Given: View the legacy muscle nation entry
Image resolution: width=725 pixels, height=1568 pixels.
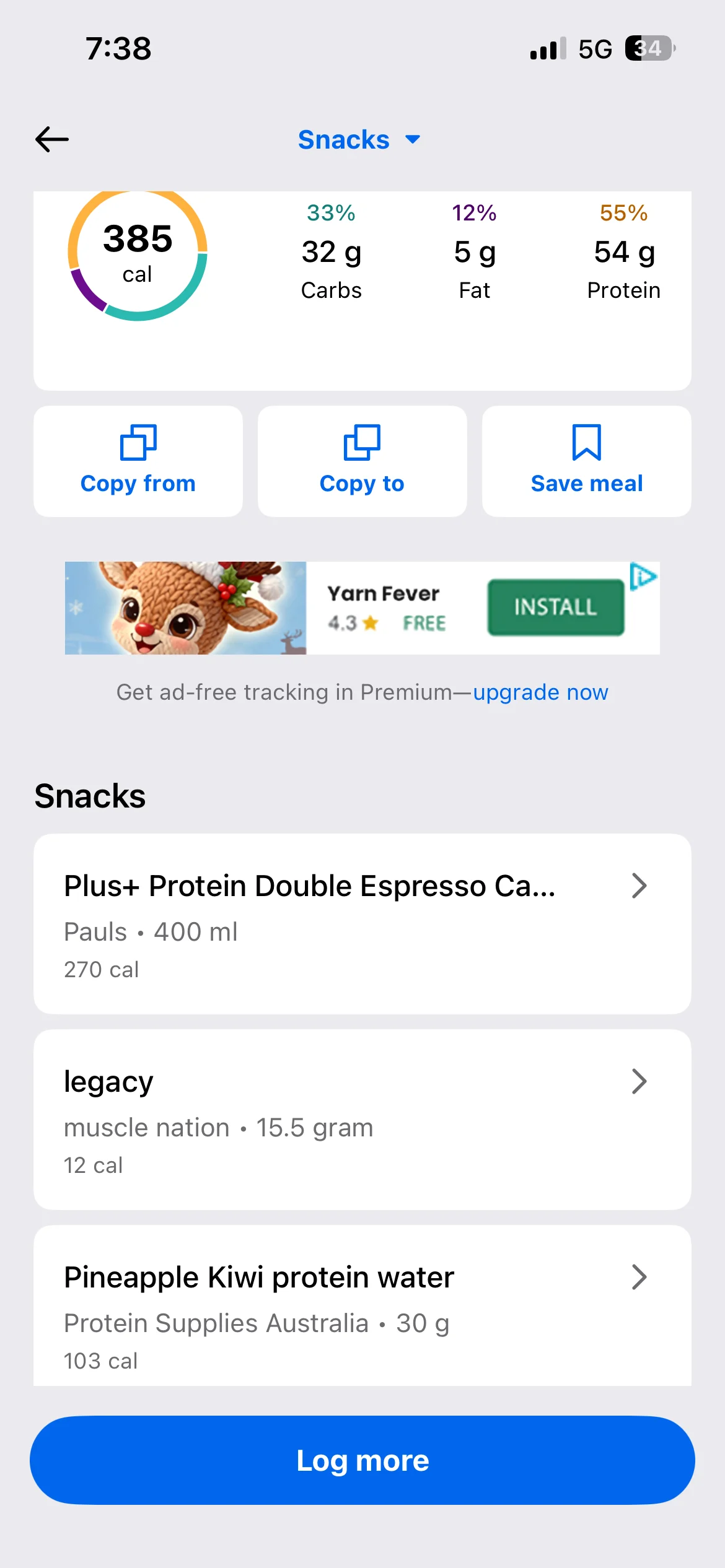Looking at the screenshot, I should click(362, 1119).
